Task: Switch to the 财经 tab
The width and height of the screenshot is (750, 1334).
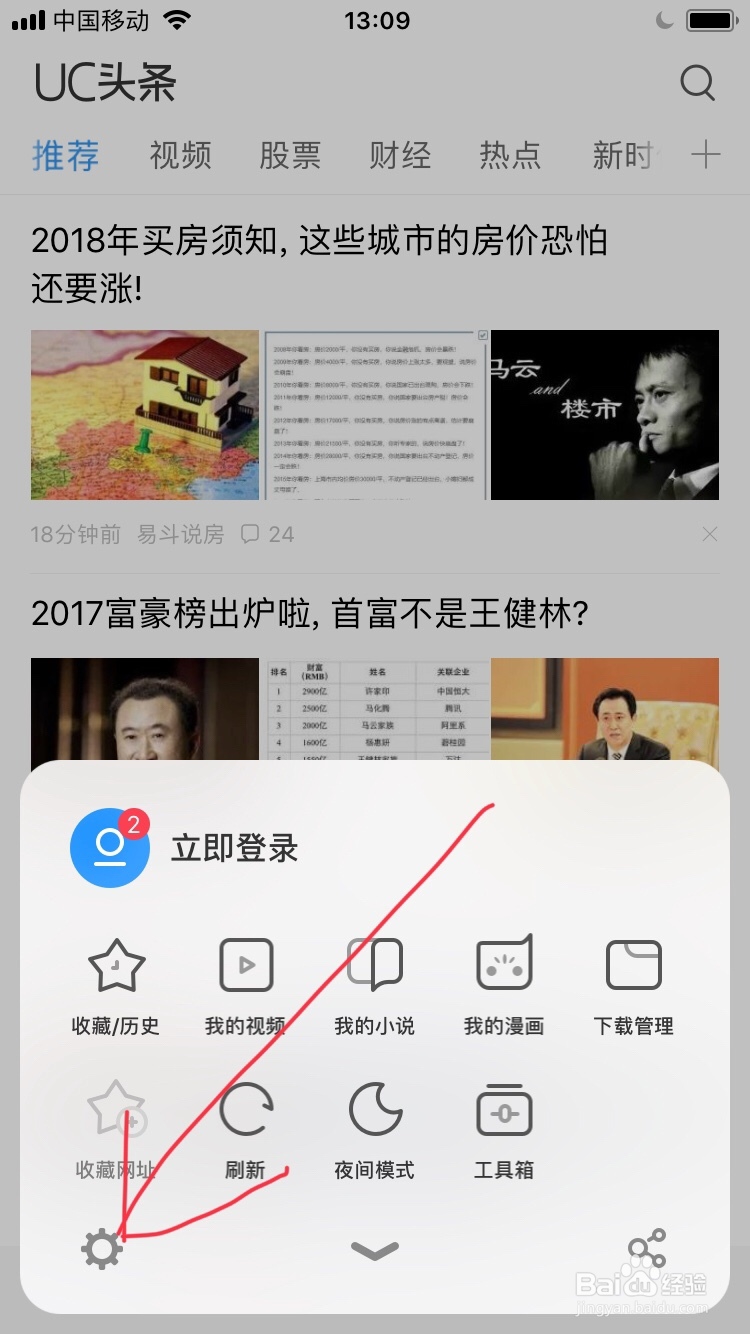Action: [x=401, y=156]
